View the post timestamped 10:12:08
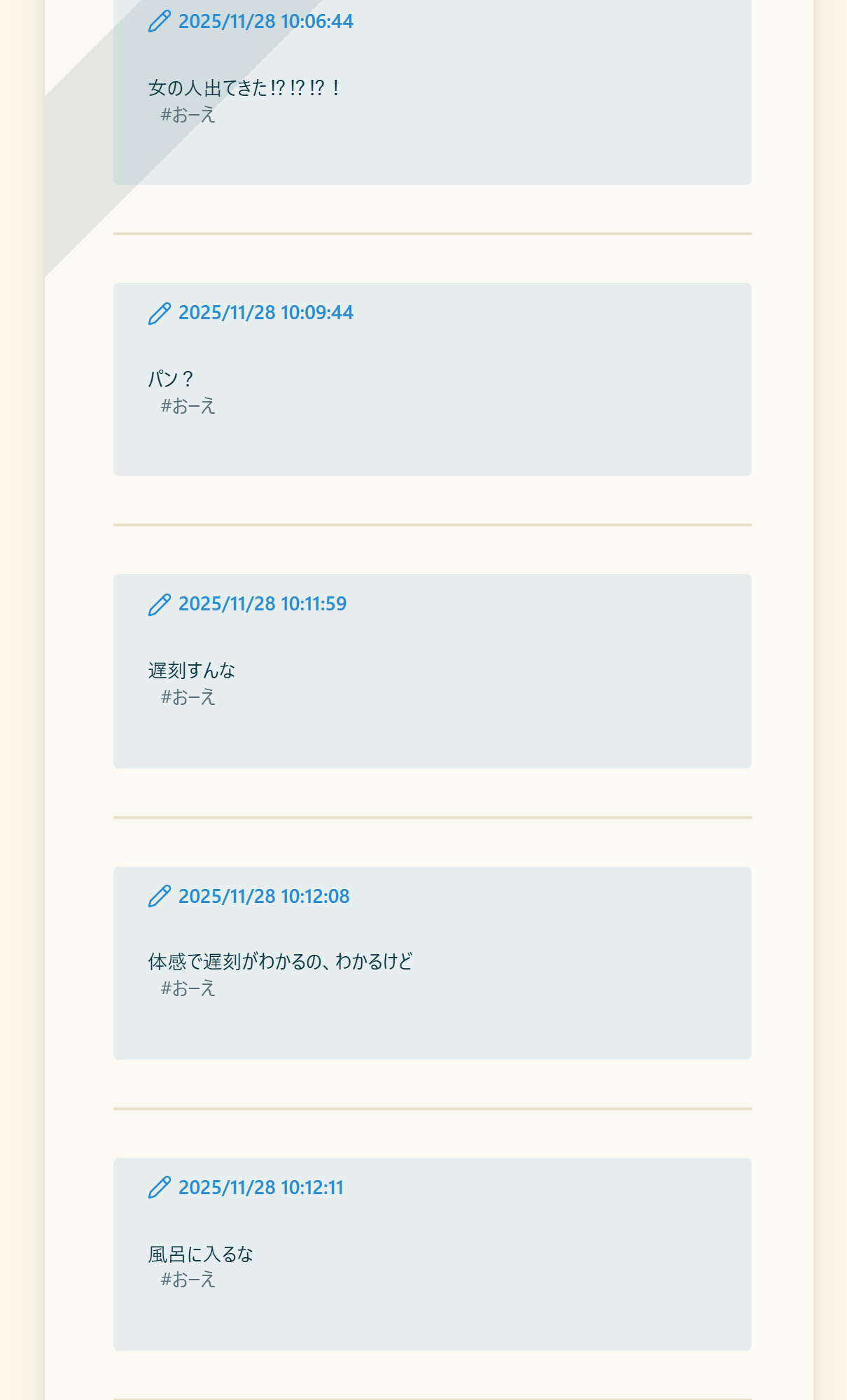This screenshot has width=847, height=1400. point(263,897)
